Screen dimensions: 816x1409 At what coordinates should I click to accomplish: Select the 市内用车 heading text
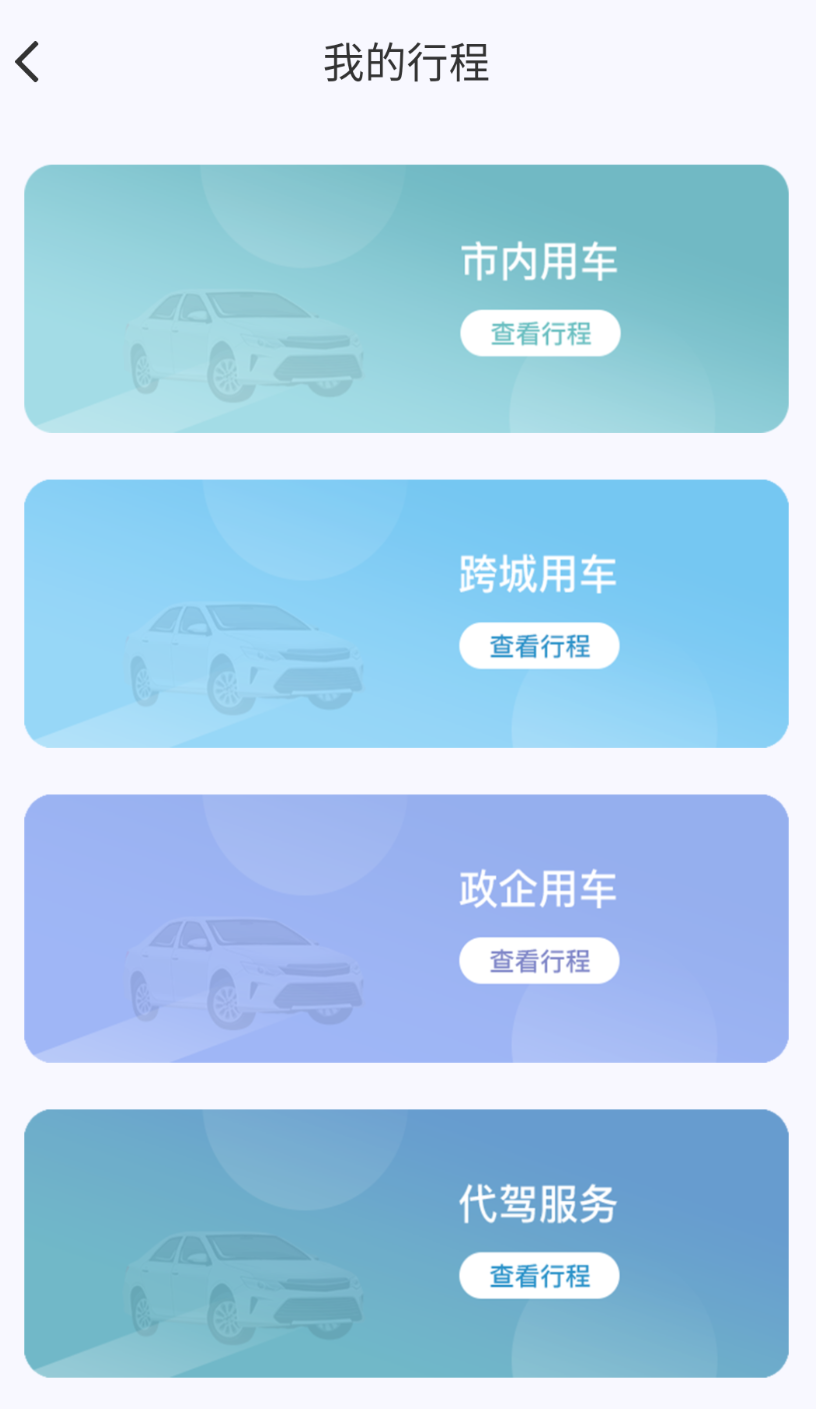(540, 260)
